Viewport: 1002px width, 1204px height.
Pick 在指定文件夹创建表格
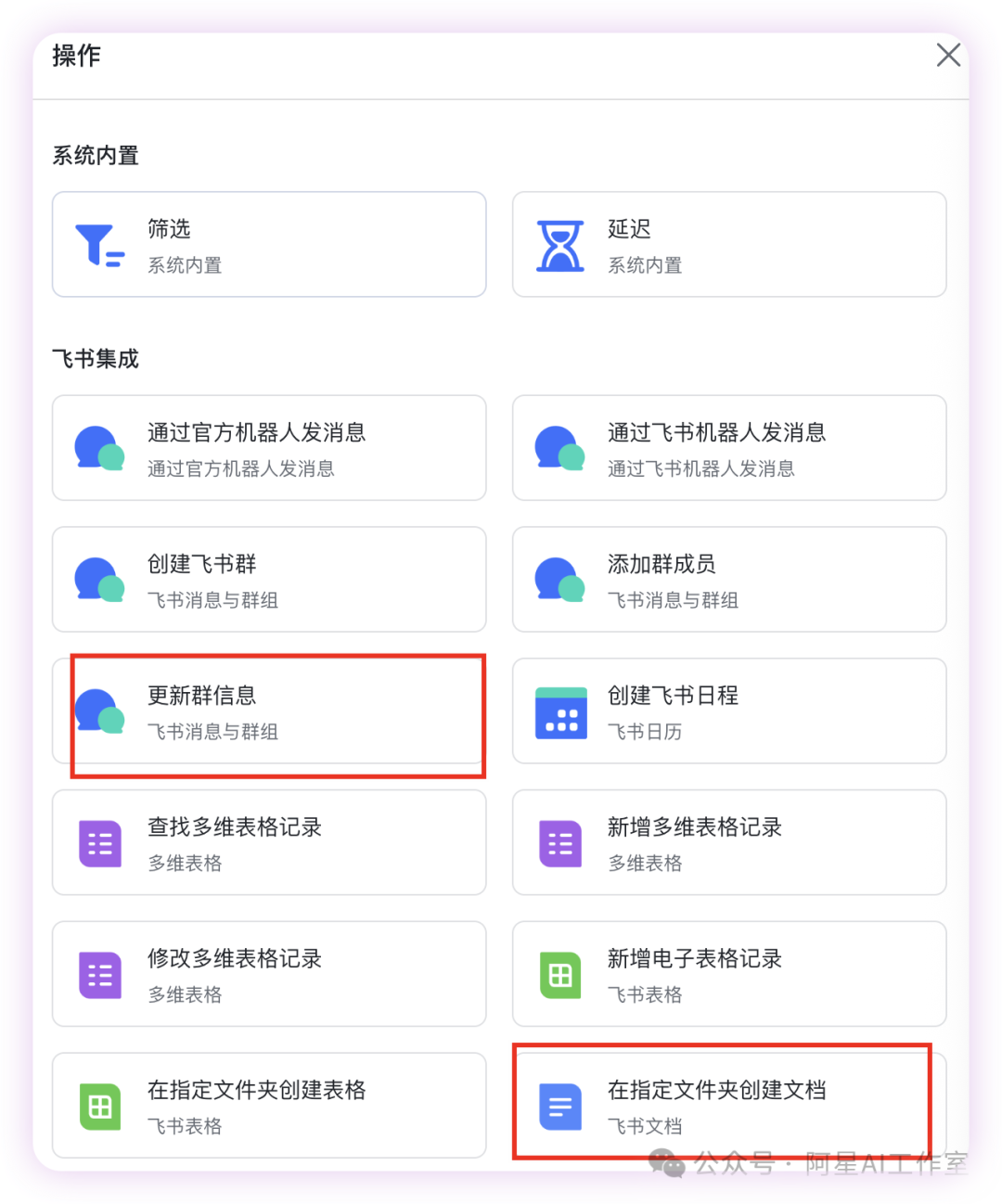269,1106
